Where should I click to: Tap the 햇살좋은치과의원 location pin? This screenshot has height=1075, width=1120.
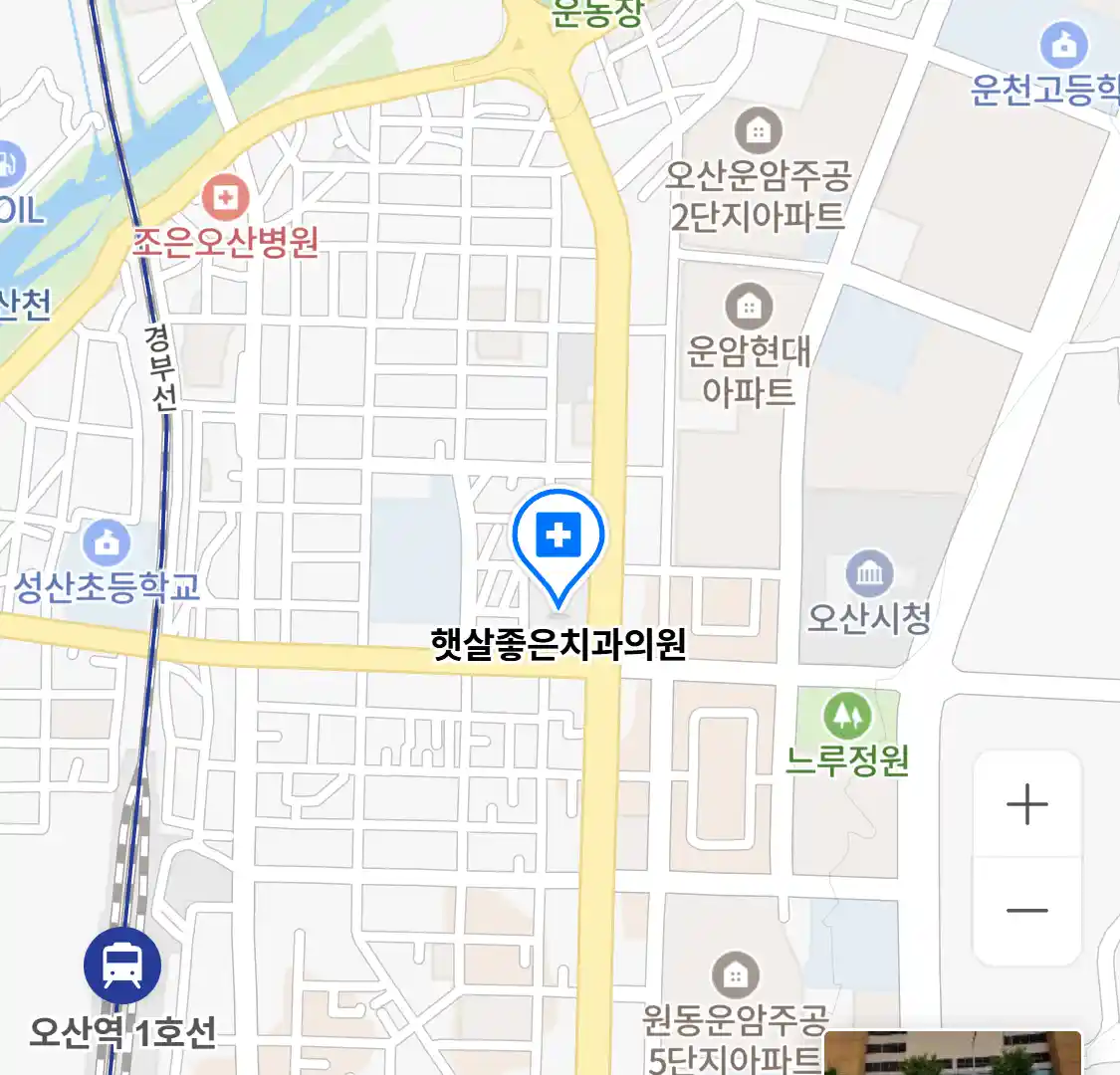(x=559, y=538)
